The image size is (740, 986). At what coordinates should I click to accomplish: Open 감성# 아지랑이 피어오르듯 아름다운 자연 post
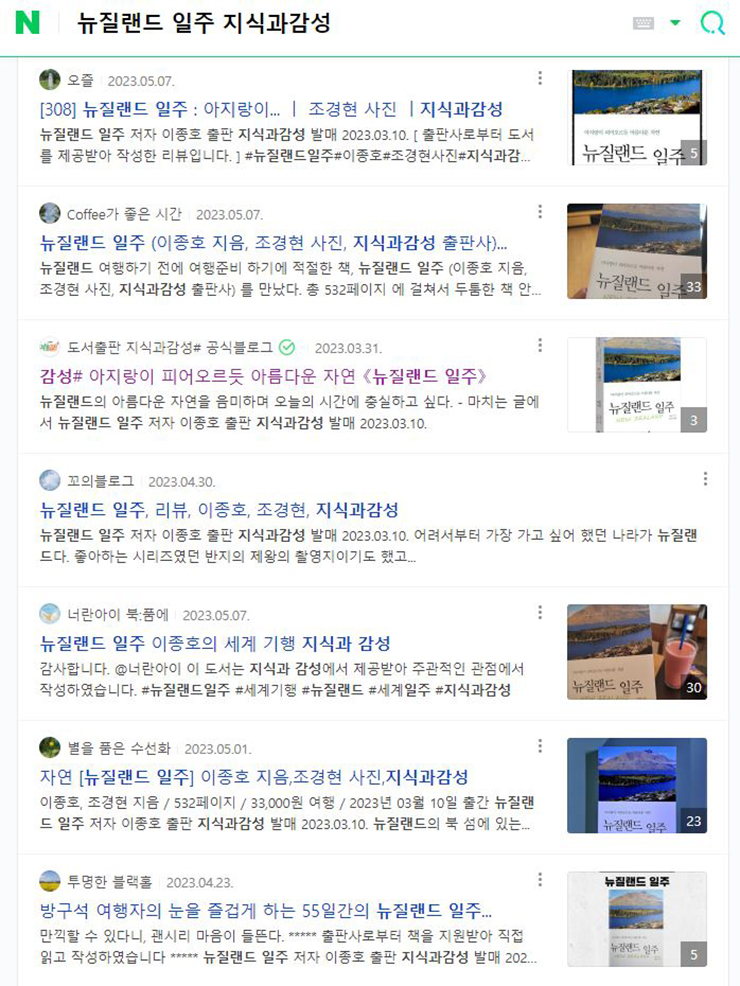[264, 376]
